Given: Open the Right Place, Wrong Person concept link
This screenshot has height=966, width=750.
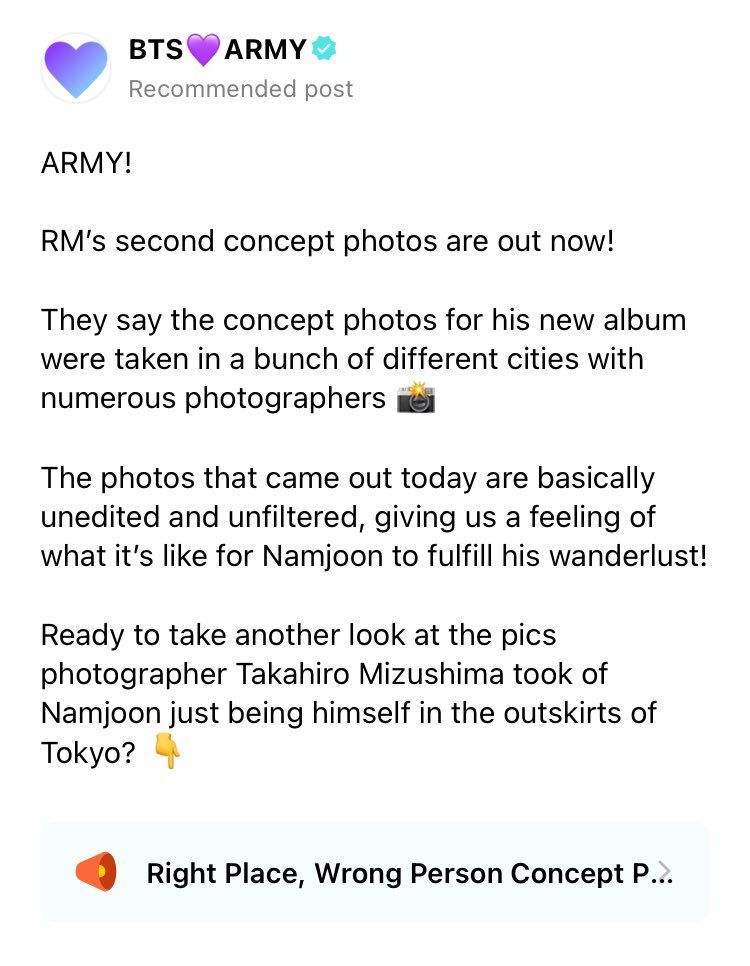Looking at the screenshot, I should point(400,873).
